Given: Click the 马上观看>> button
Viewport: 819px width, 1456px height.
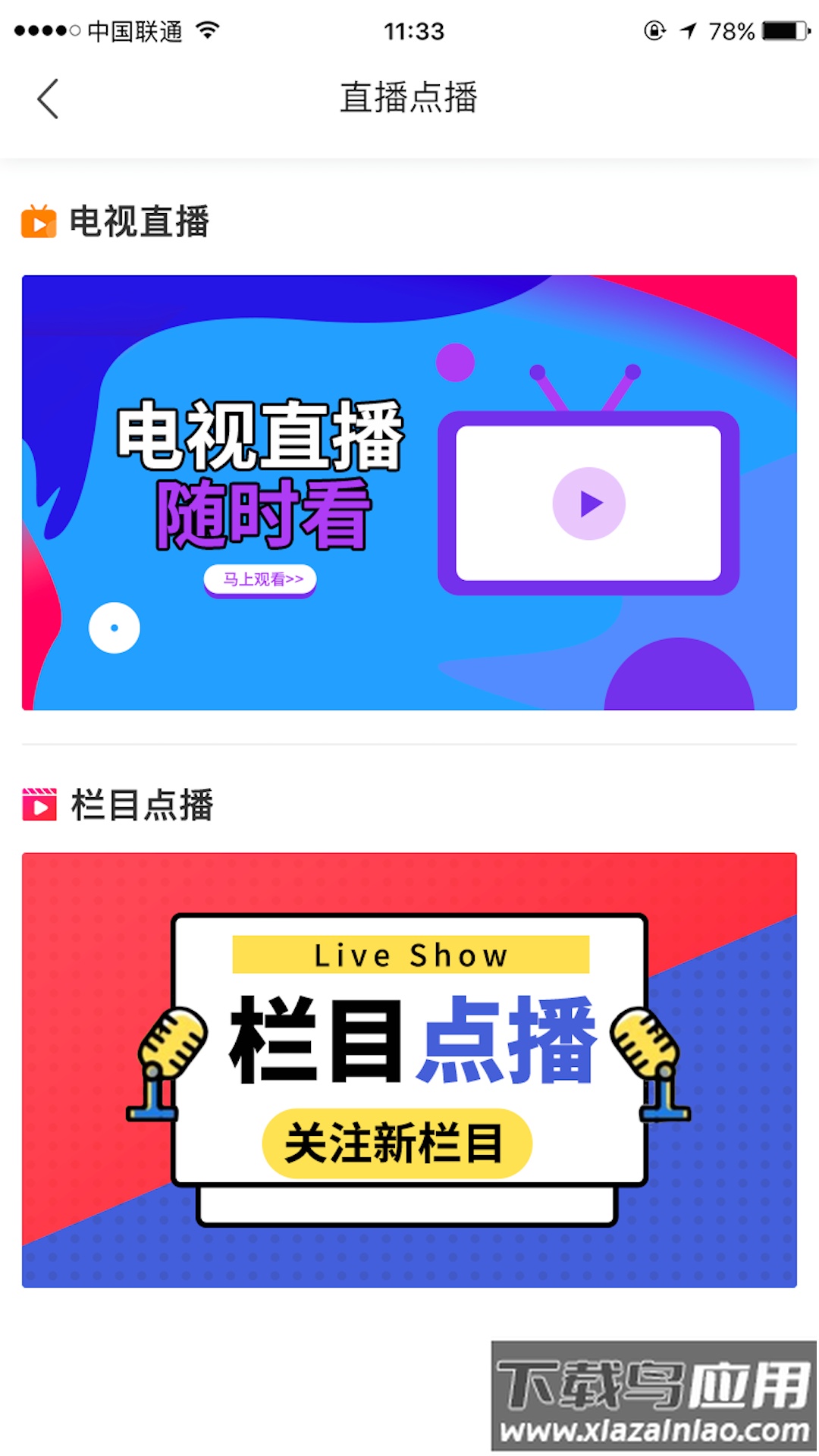Looking at the screenshot, I should pyautogui.click(x=259, y=579).
